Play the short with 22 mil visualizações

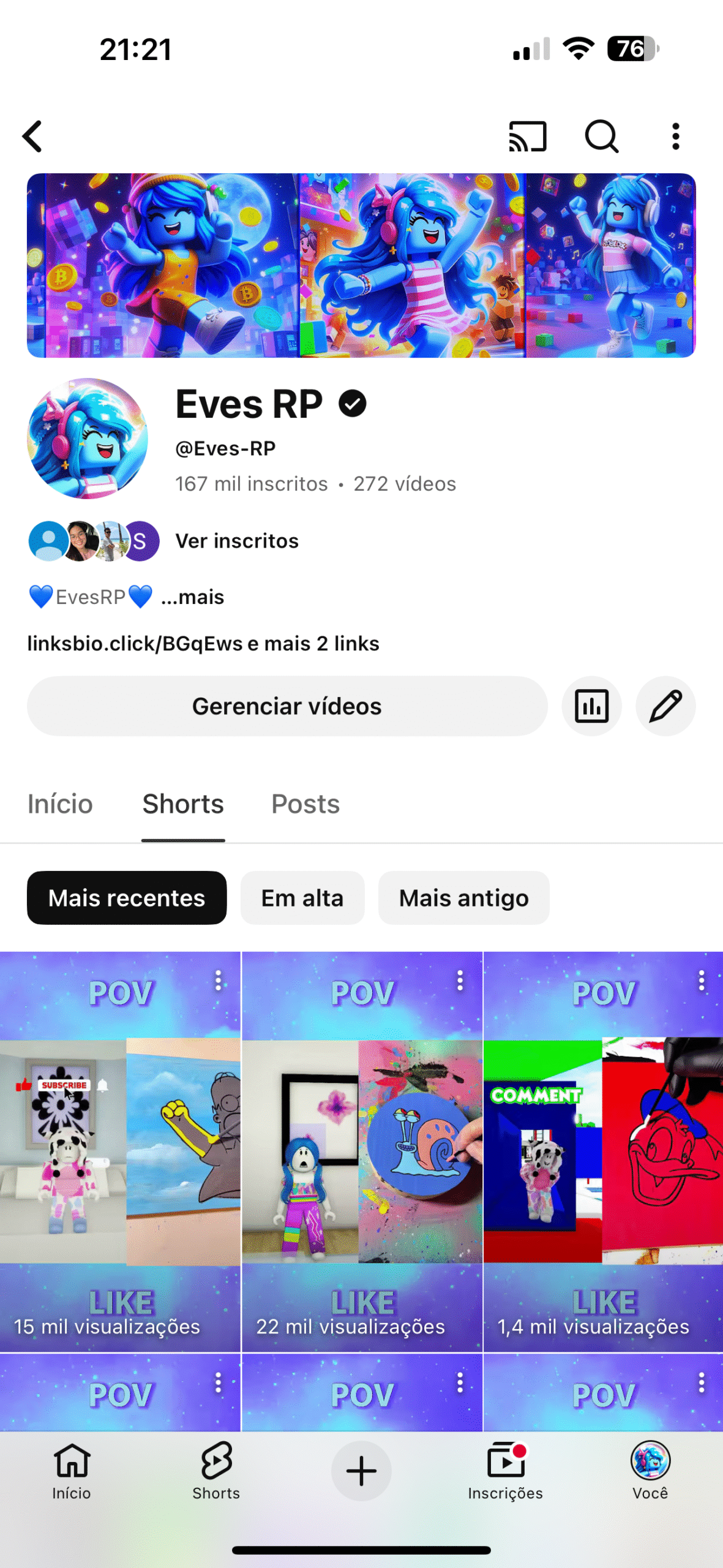point(362,1151)
